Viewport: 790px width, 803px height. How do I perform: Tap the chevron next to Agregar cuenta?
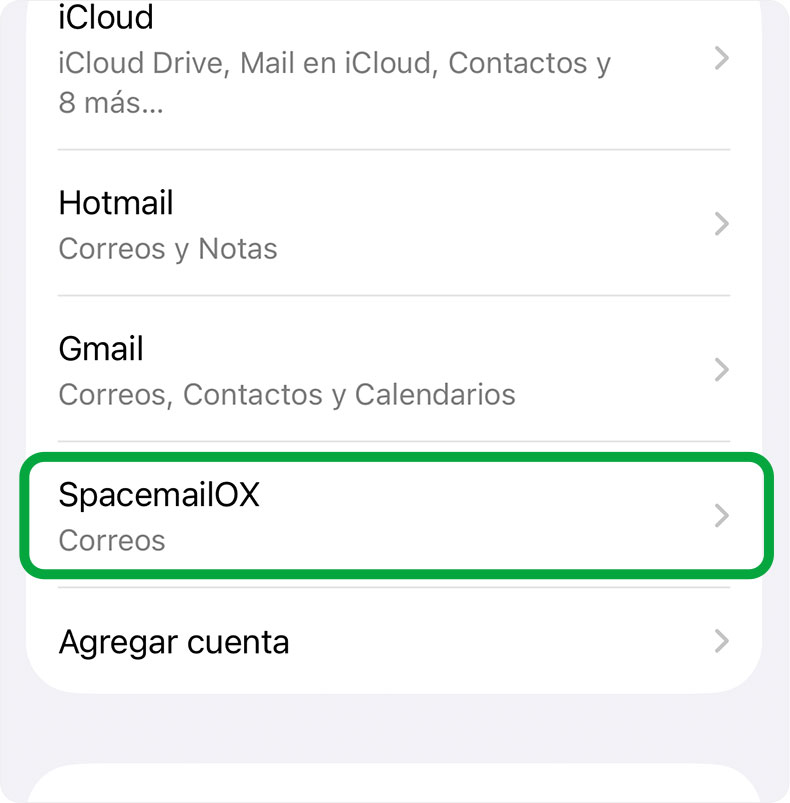click(721, 641)
